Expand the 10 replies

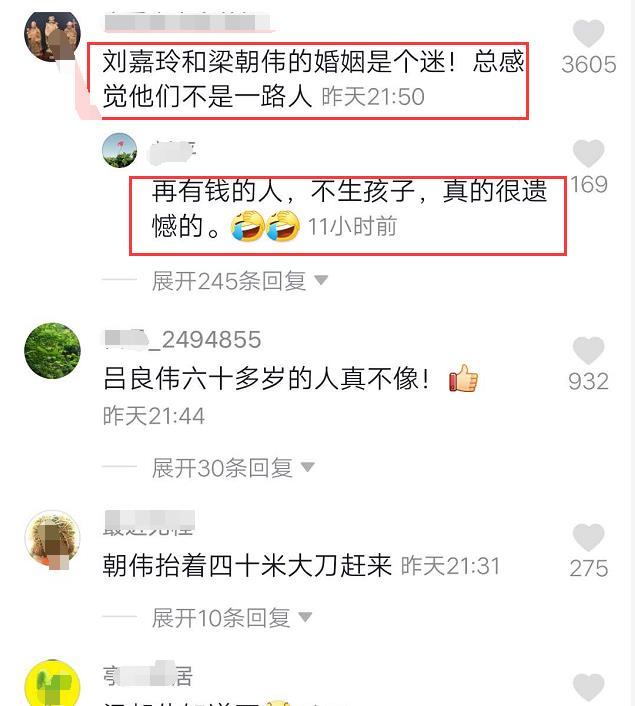point(232,618)
